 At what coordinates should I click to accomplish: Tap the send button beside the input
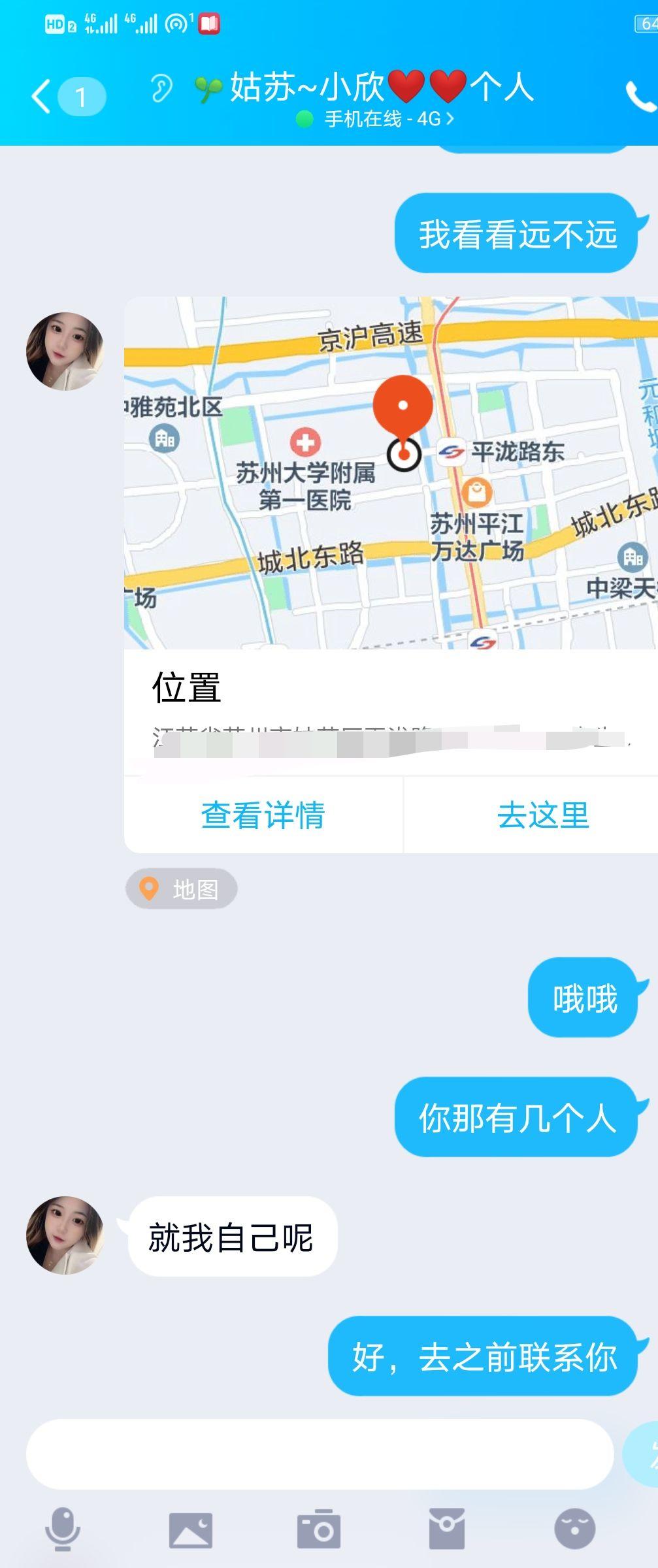(x=644, y=1454)
